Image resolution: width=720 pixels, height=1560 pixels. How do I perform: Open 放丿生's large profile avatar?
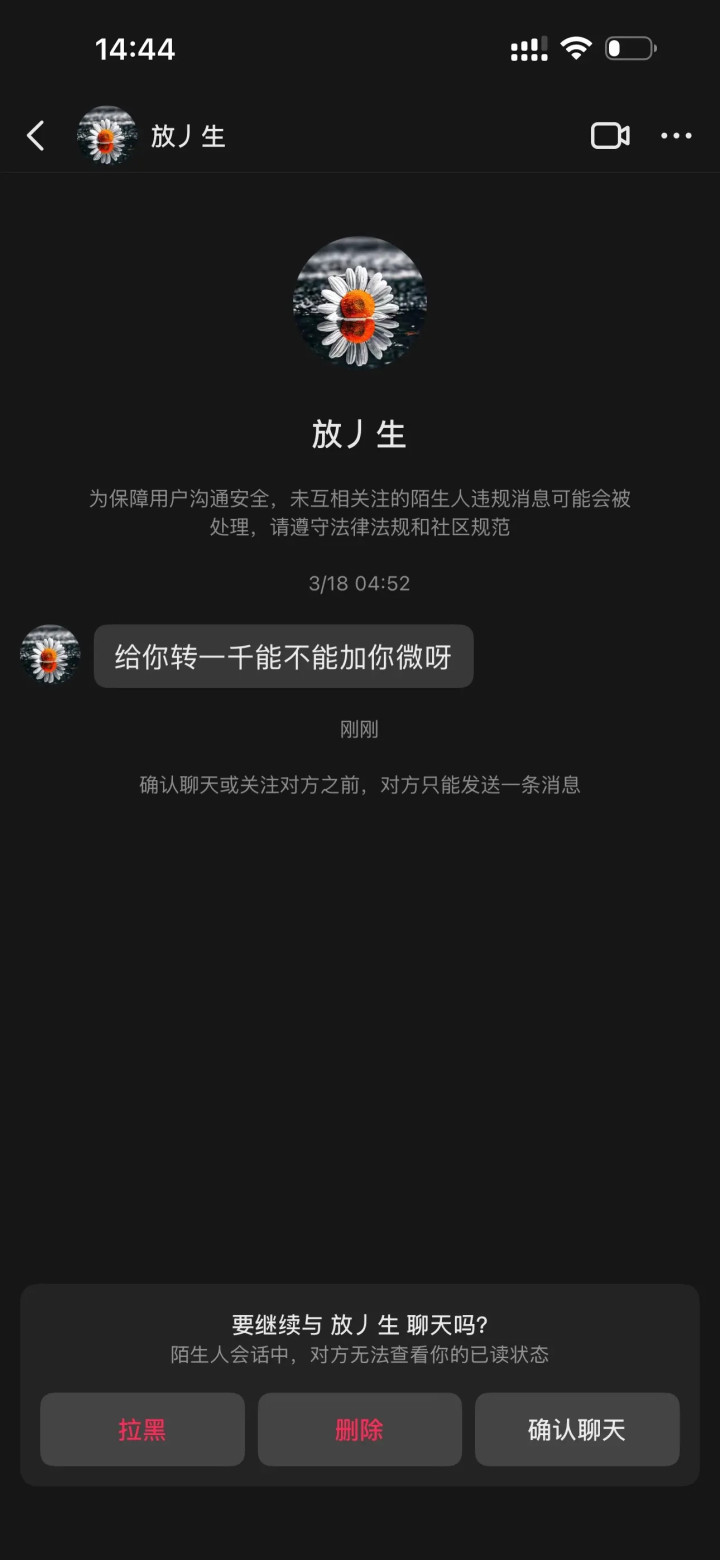[x=360, y=303]
